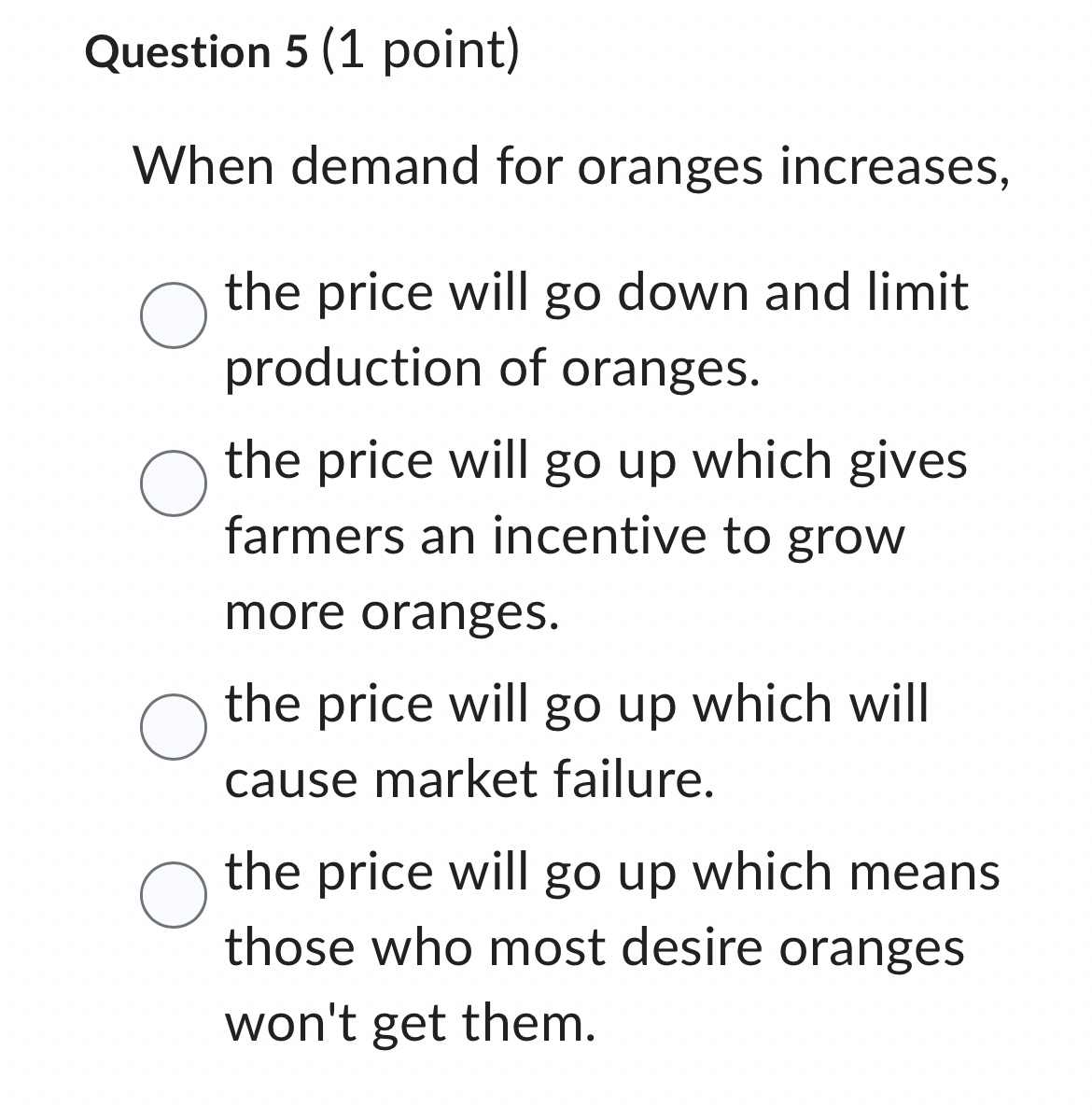Choose 'gives farmers an incentive to grow more oranges'
The width and height of the screenshot is (1092, 1120).
(174, 485)
